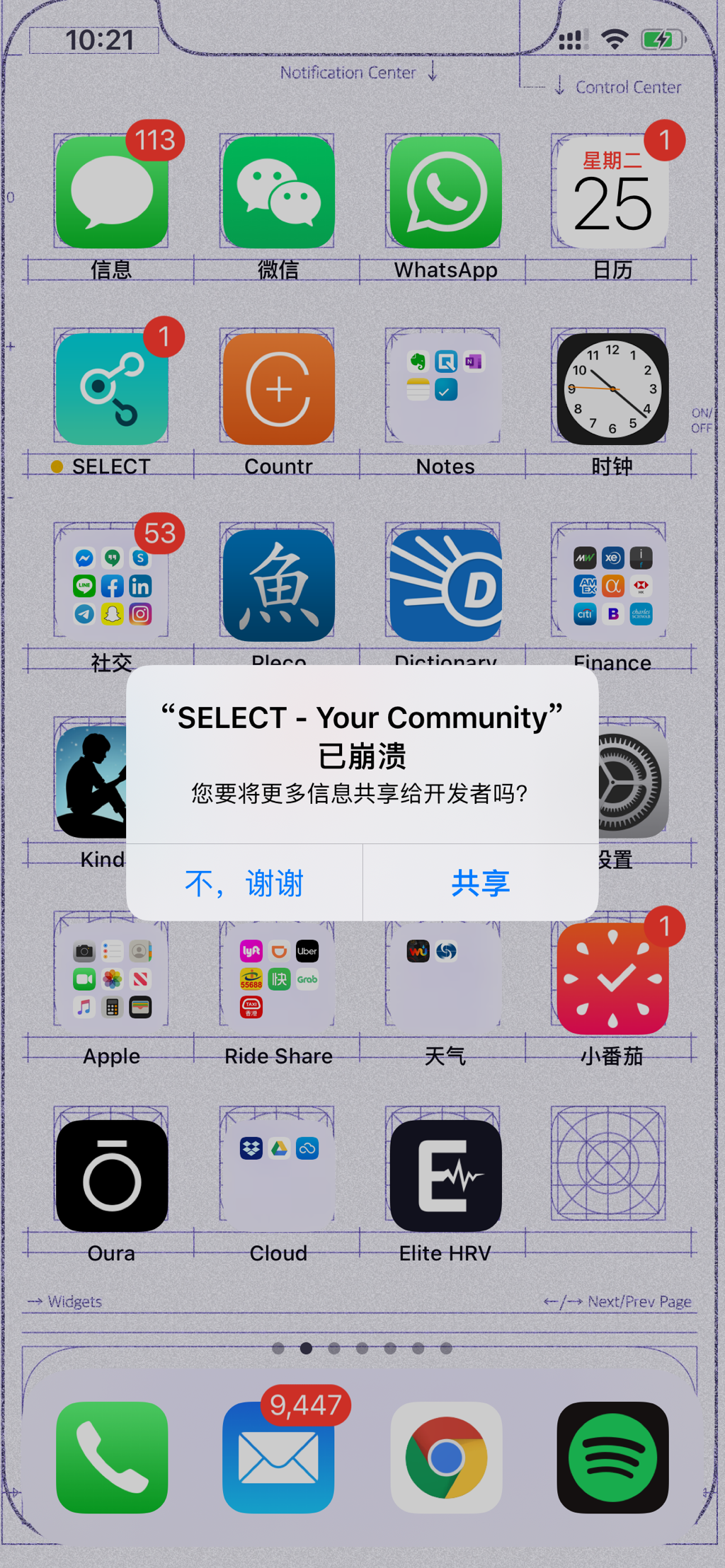Decline sharing with 不，谢谢

(244, 883)
